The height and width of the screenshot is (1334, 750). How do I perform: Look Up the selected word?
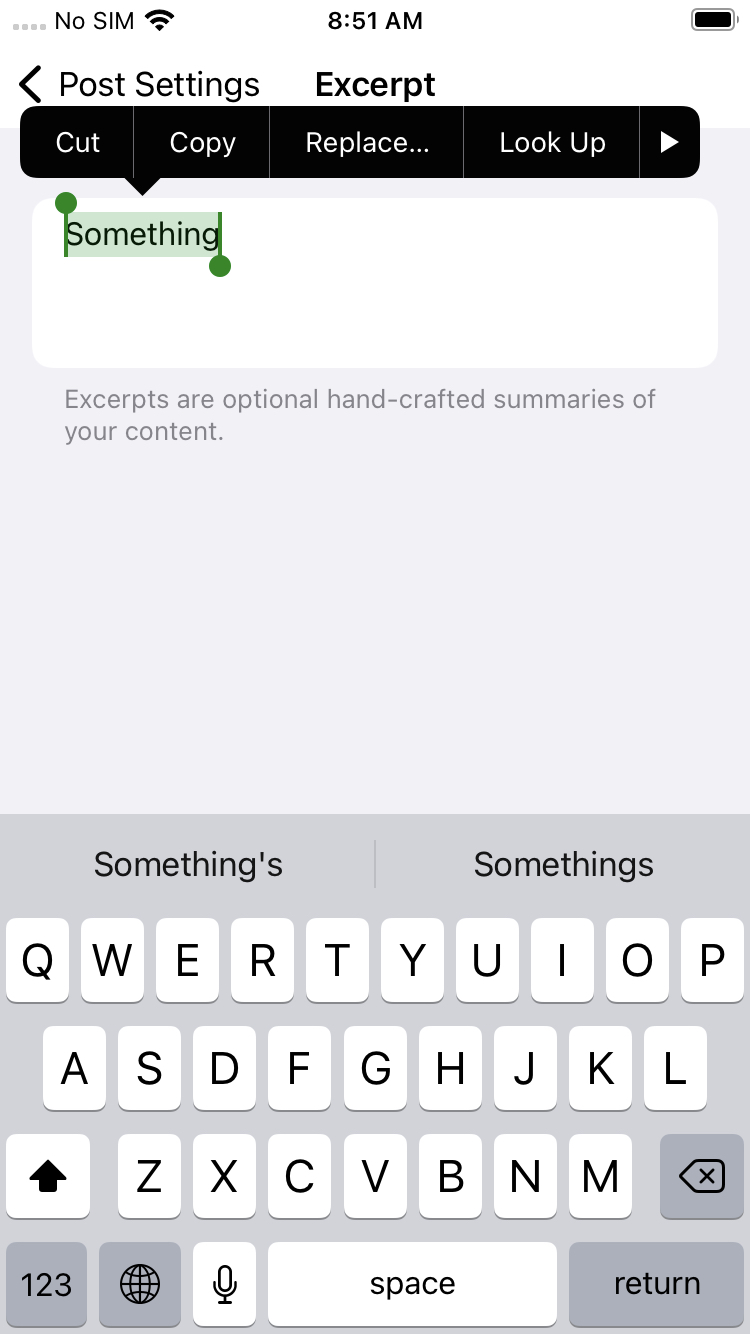[x=552, y=143]
